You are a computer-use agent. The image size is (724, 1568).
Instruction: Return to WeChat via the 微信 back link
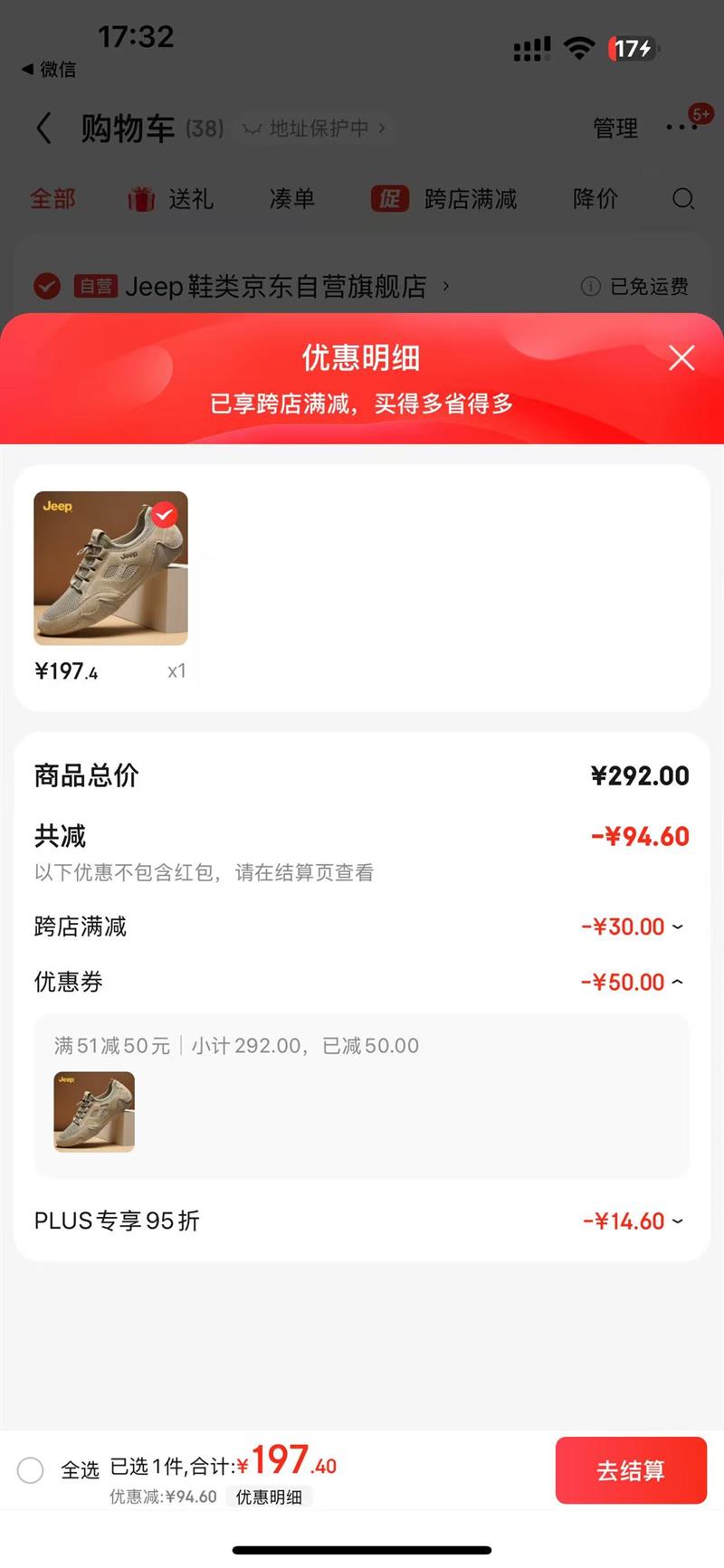click(x=49, y=70)
